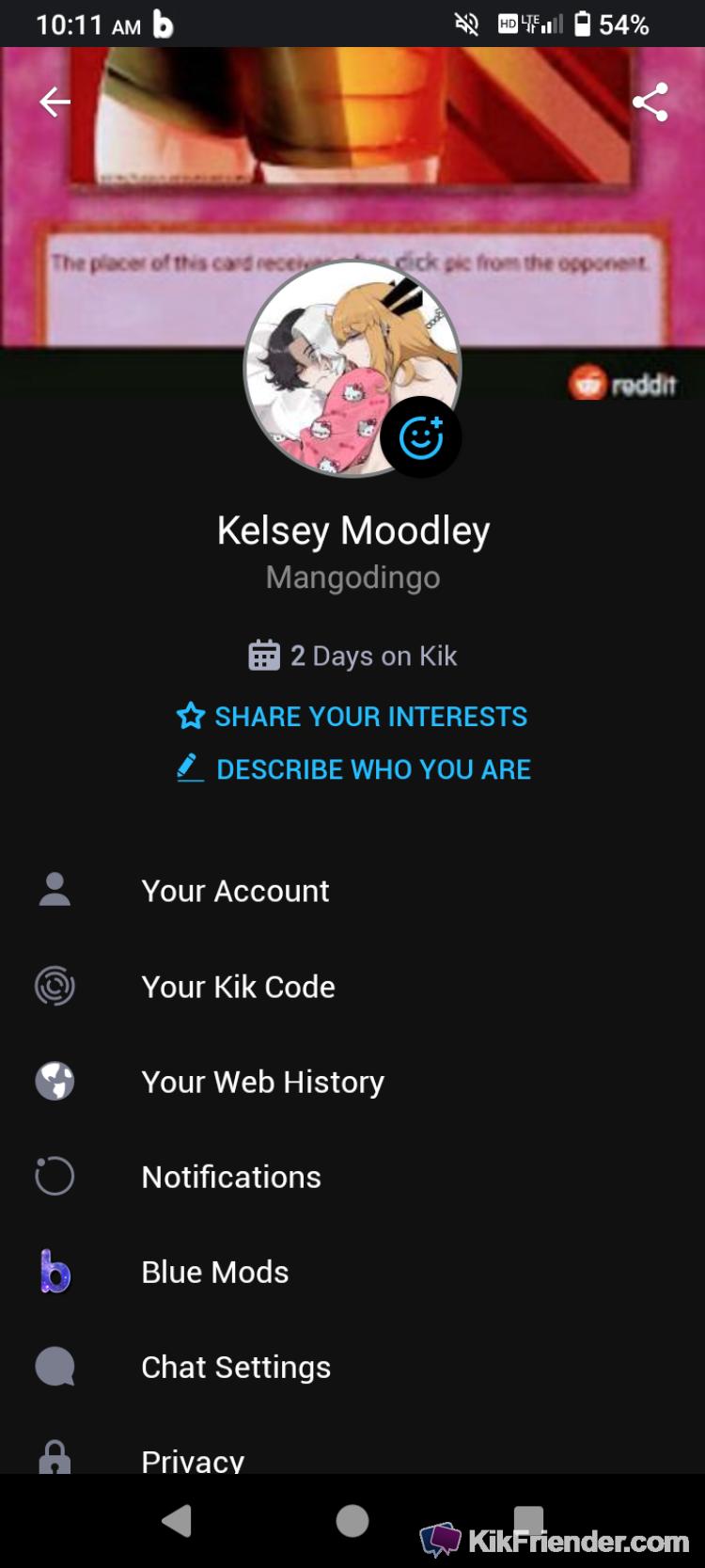
Task: Open Notifications settings
Action: point(352,1177)
